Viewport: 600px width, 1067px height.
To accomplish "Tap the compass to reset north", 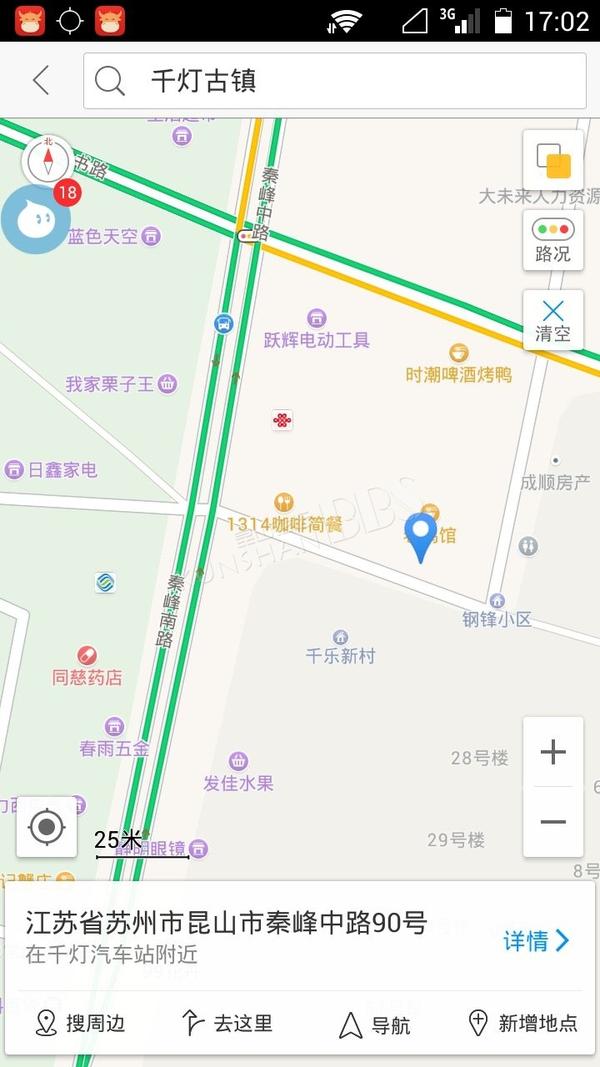I will (x=48, y=161).
